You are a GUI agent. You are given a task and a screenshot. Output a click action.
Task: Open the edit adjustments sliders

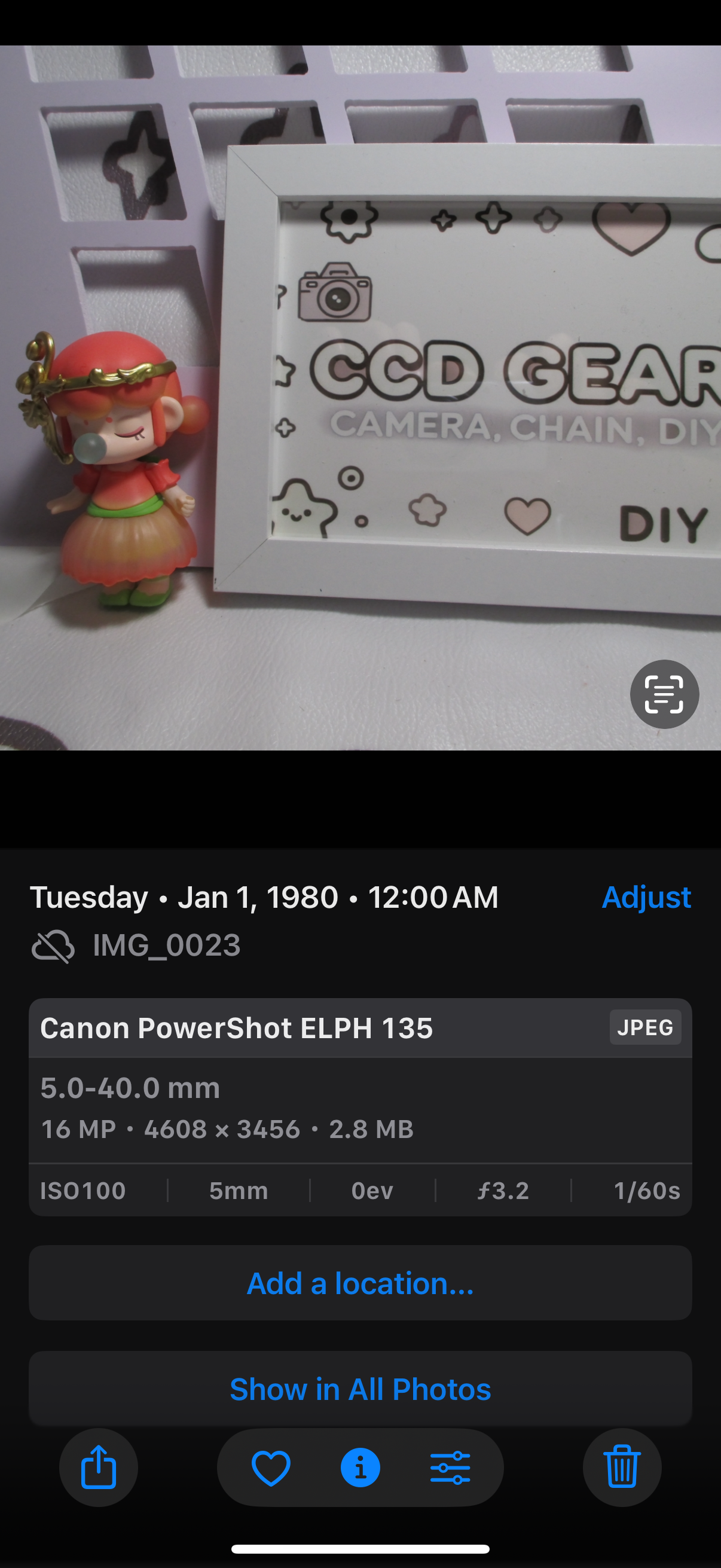click(450, 1467)
